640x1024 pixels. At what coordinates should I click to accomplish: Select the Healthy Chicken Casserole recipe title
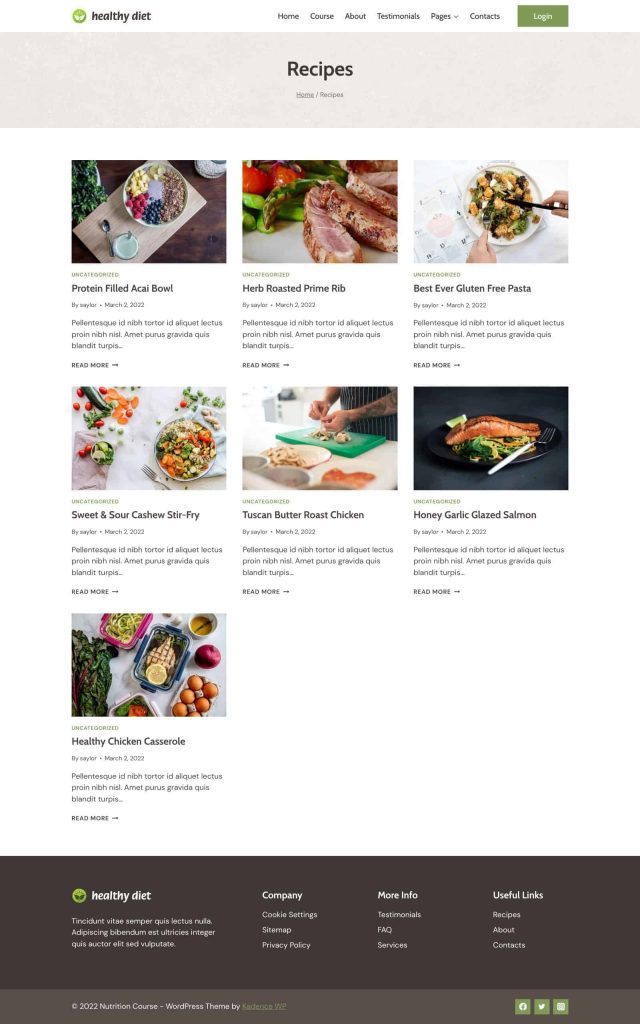pyautogui.click(x=128, y=742)
